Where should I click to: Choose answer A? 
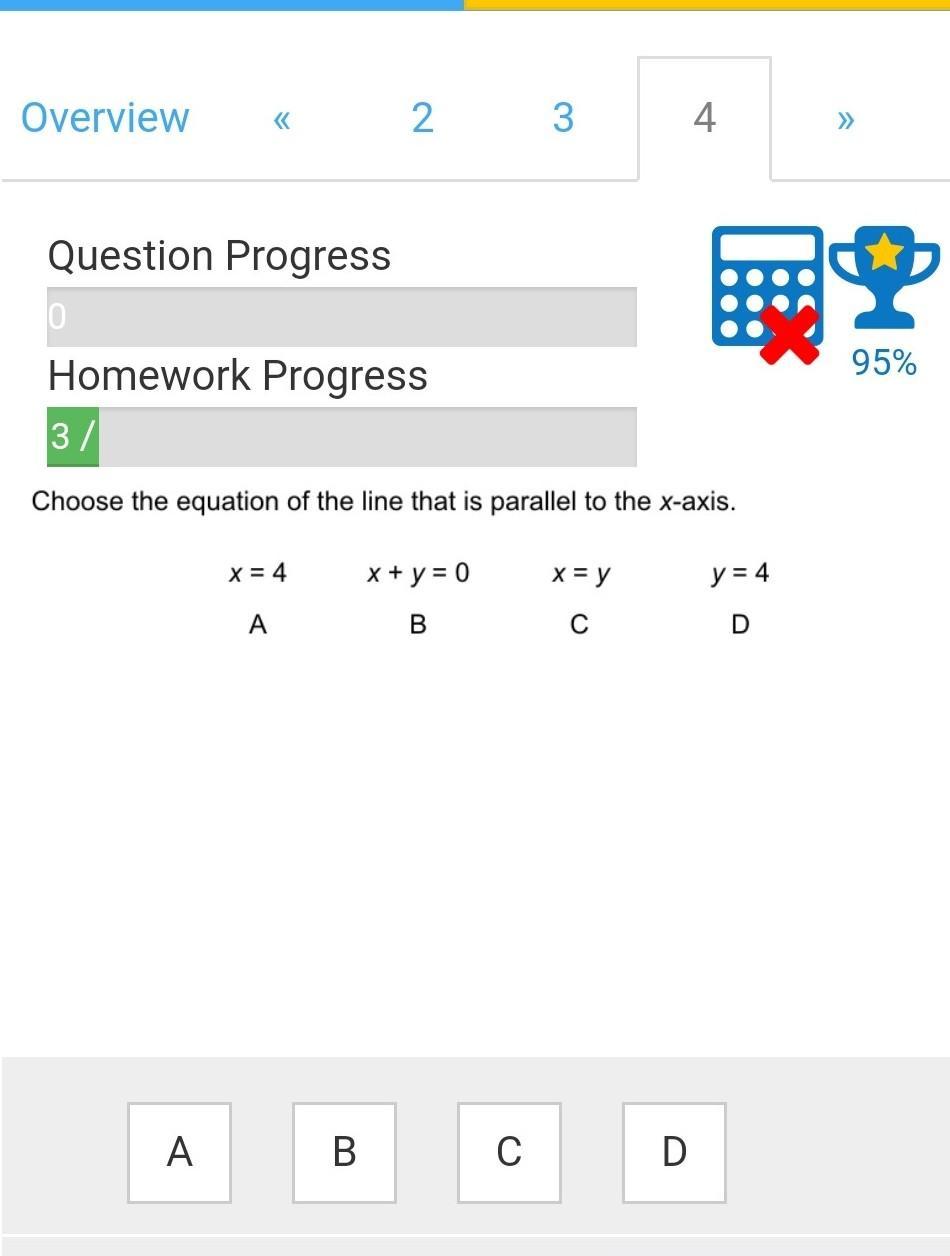click(180, 1152)
